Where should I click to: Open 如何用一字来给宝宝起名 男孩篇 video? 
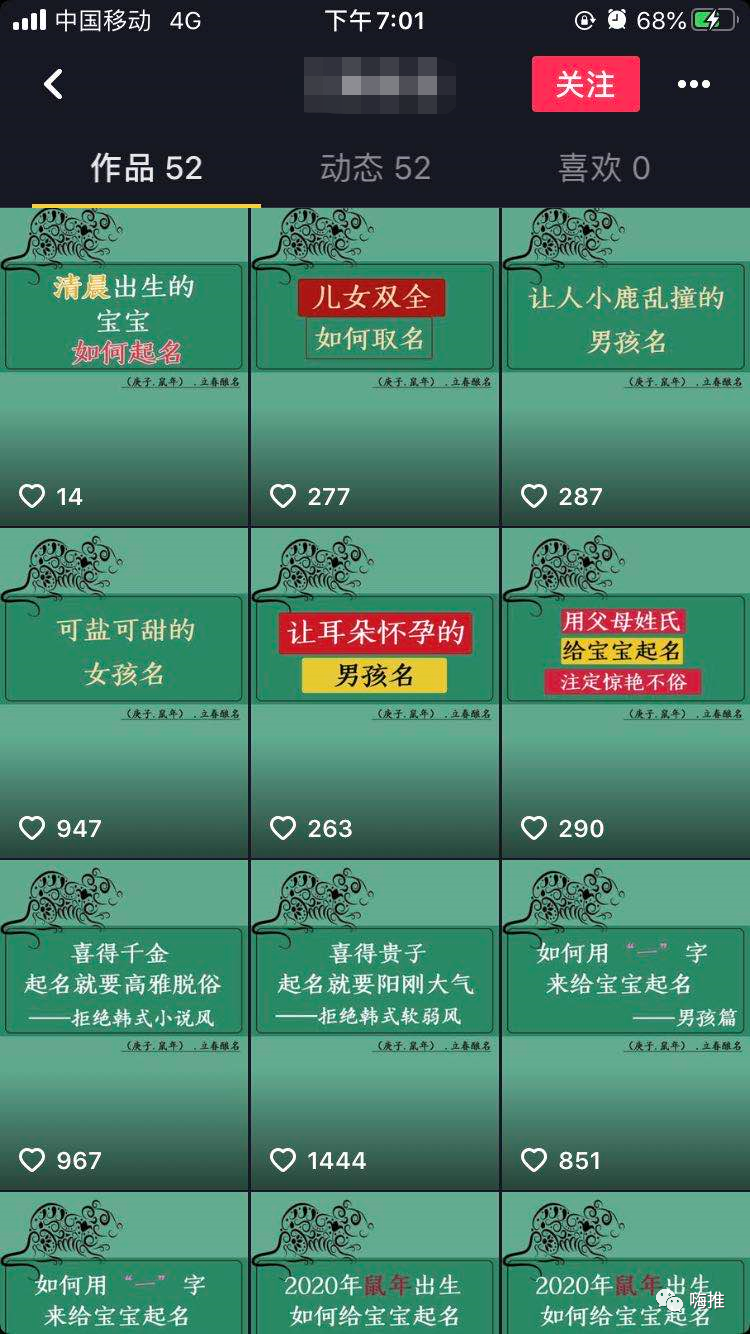pyautogui.click(x=625, y=1025)
